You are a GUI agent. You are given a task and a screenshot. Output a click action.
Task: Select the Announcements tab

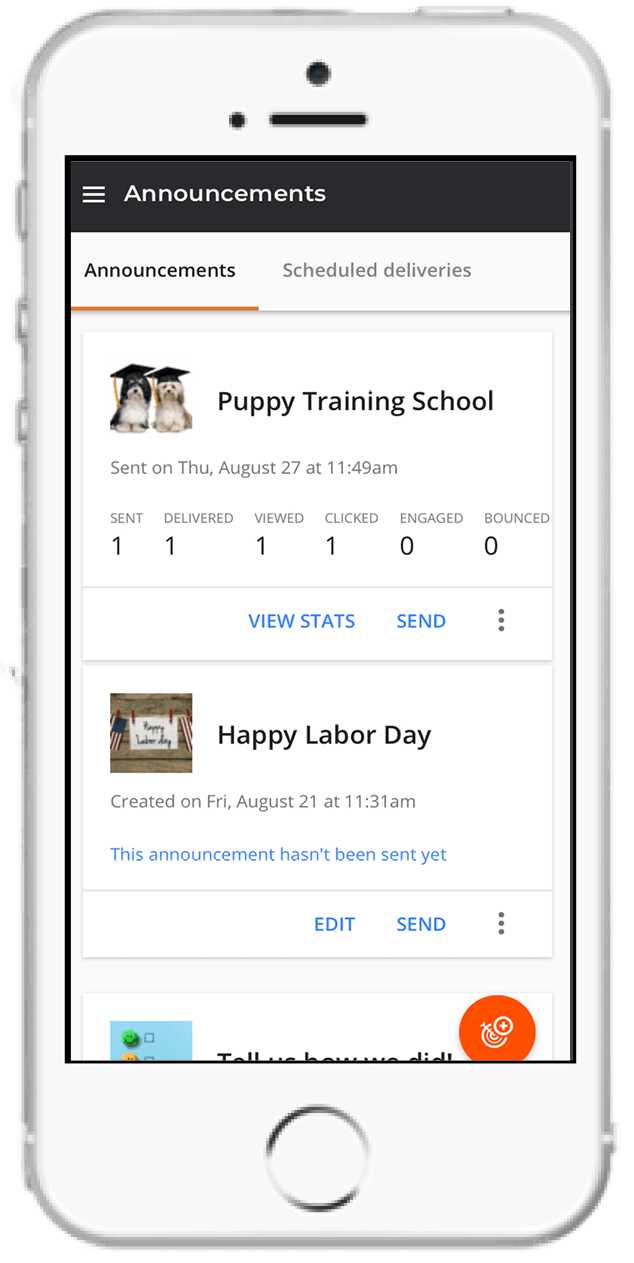coord(160,270)
